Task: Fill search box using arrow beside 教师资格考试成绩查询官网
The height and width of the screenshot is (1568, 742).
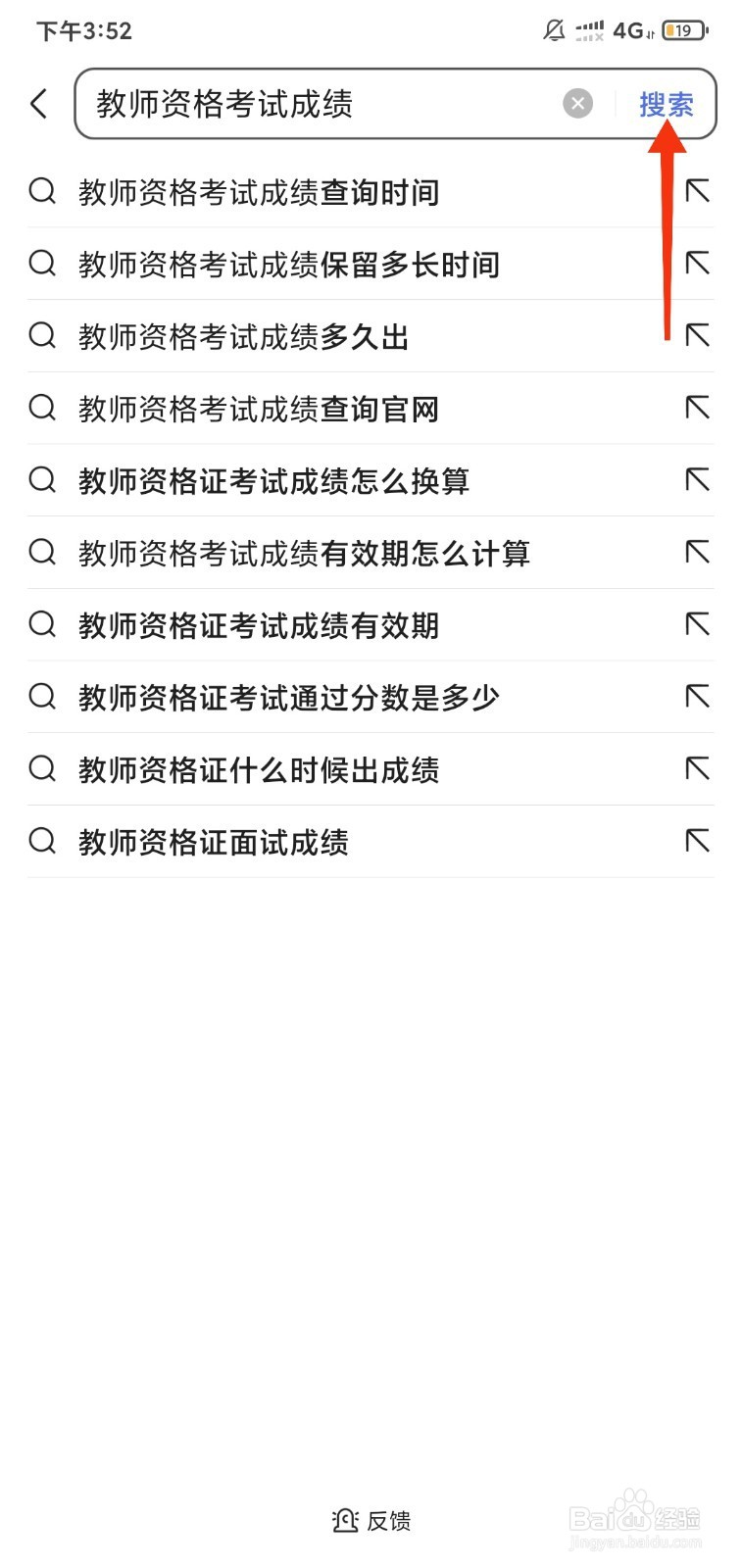Action: [697, 408]
